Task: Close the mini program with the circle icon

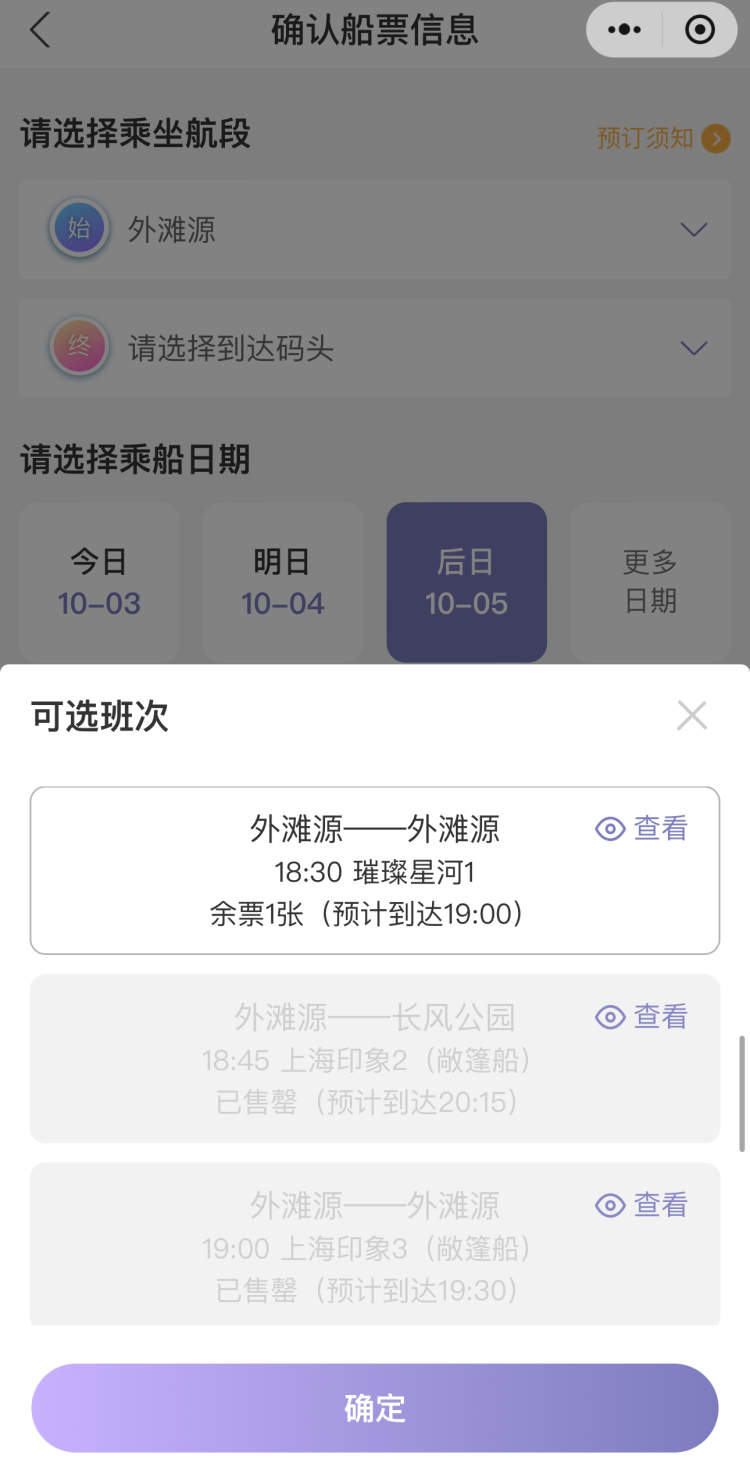Action: click(x=700, y=30)
